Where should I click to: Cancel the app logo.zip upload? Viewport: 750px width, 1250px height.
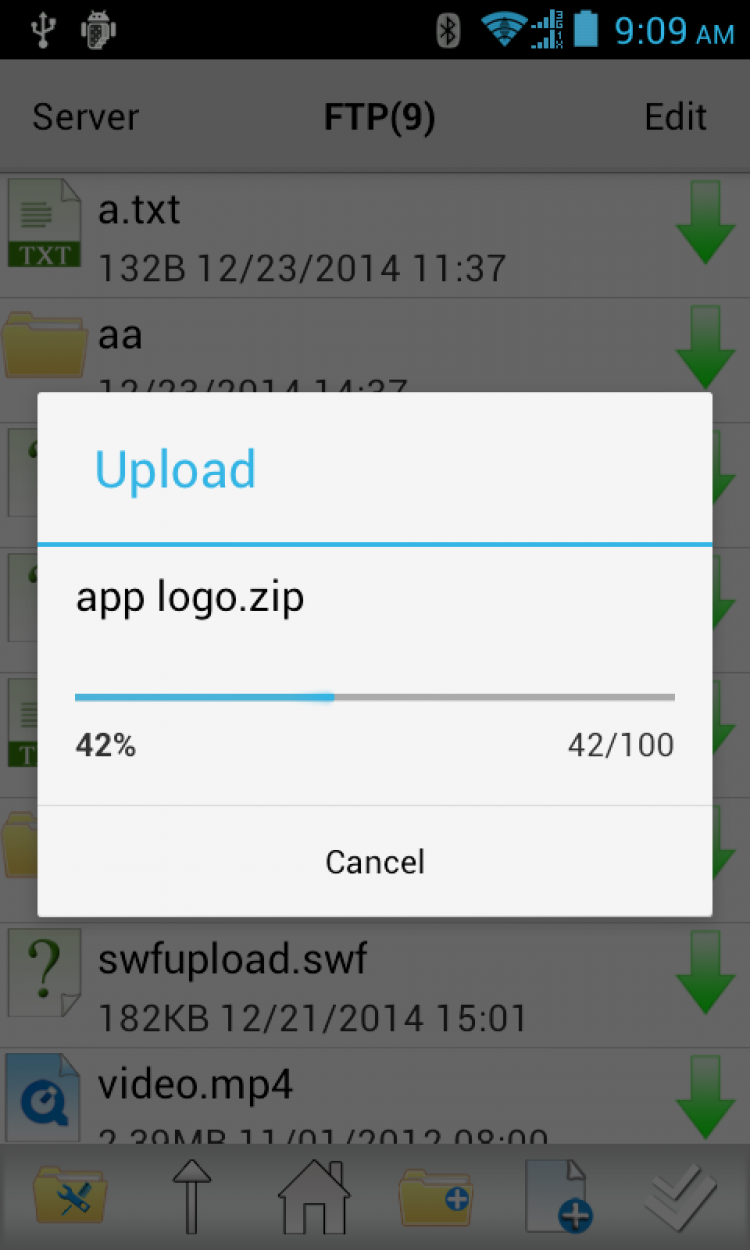click(x=375, y=861)
